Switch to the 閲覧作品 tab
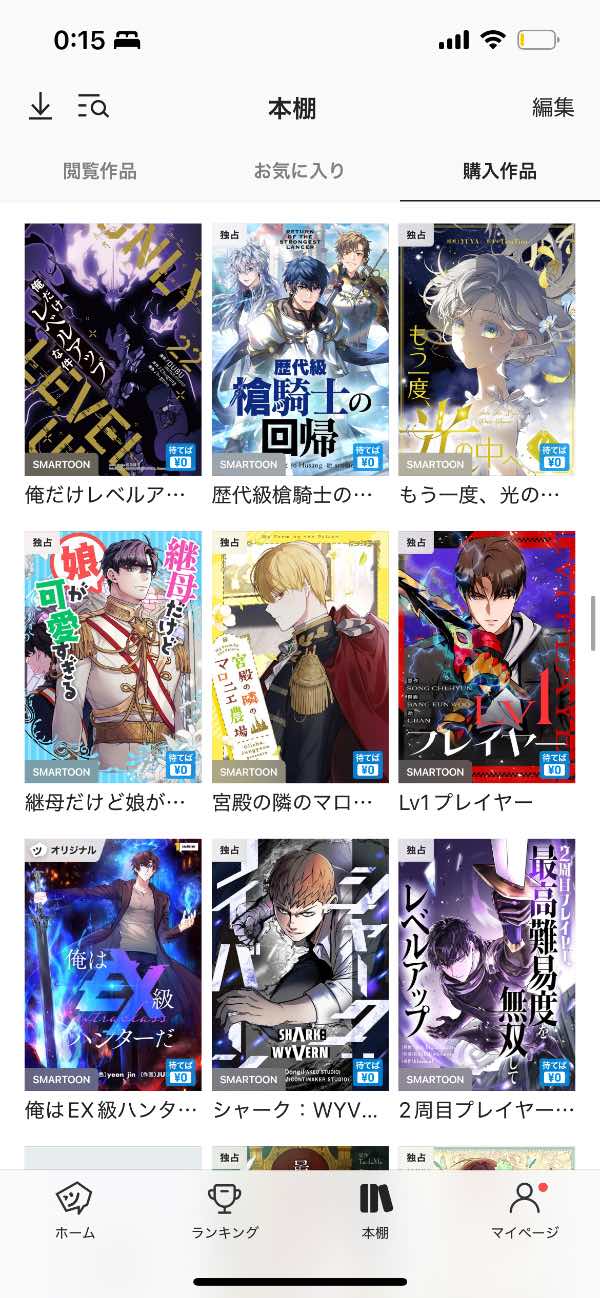600x1298 pixels. (100, 171)
